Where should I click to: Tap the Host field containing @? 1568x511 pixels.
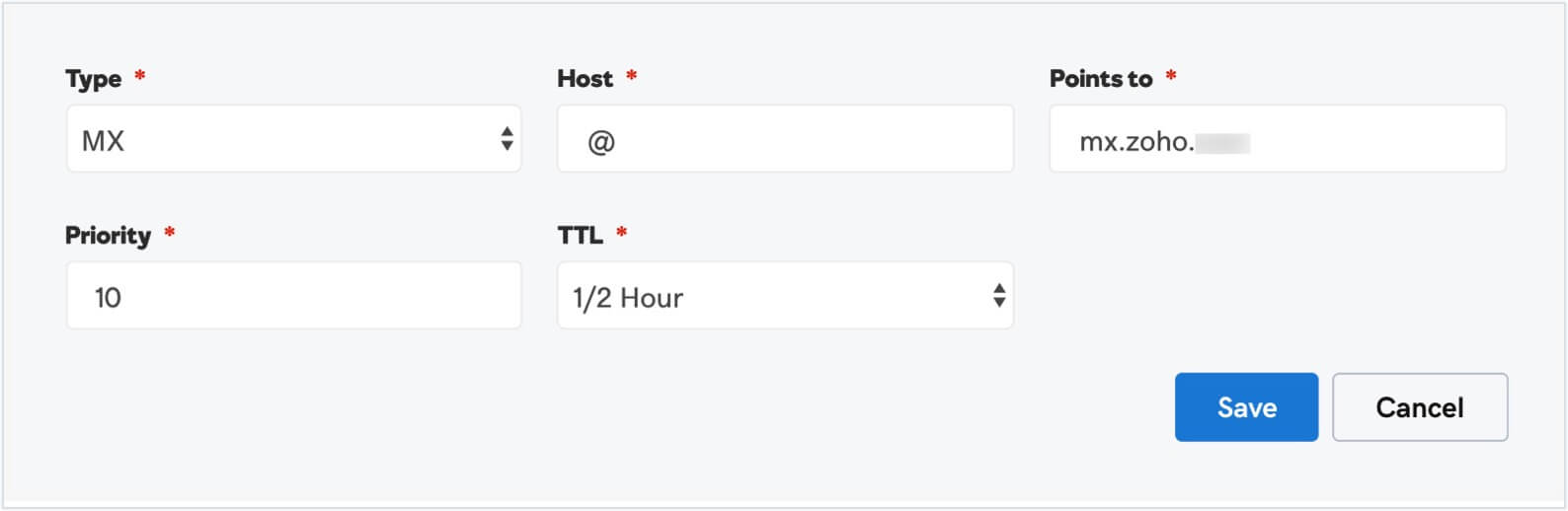click(x=785, y=139)
